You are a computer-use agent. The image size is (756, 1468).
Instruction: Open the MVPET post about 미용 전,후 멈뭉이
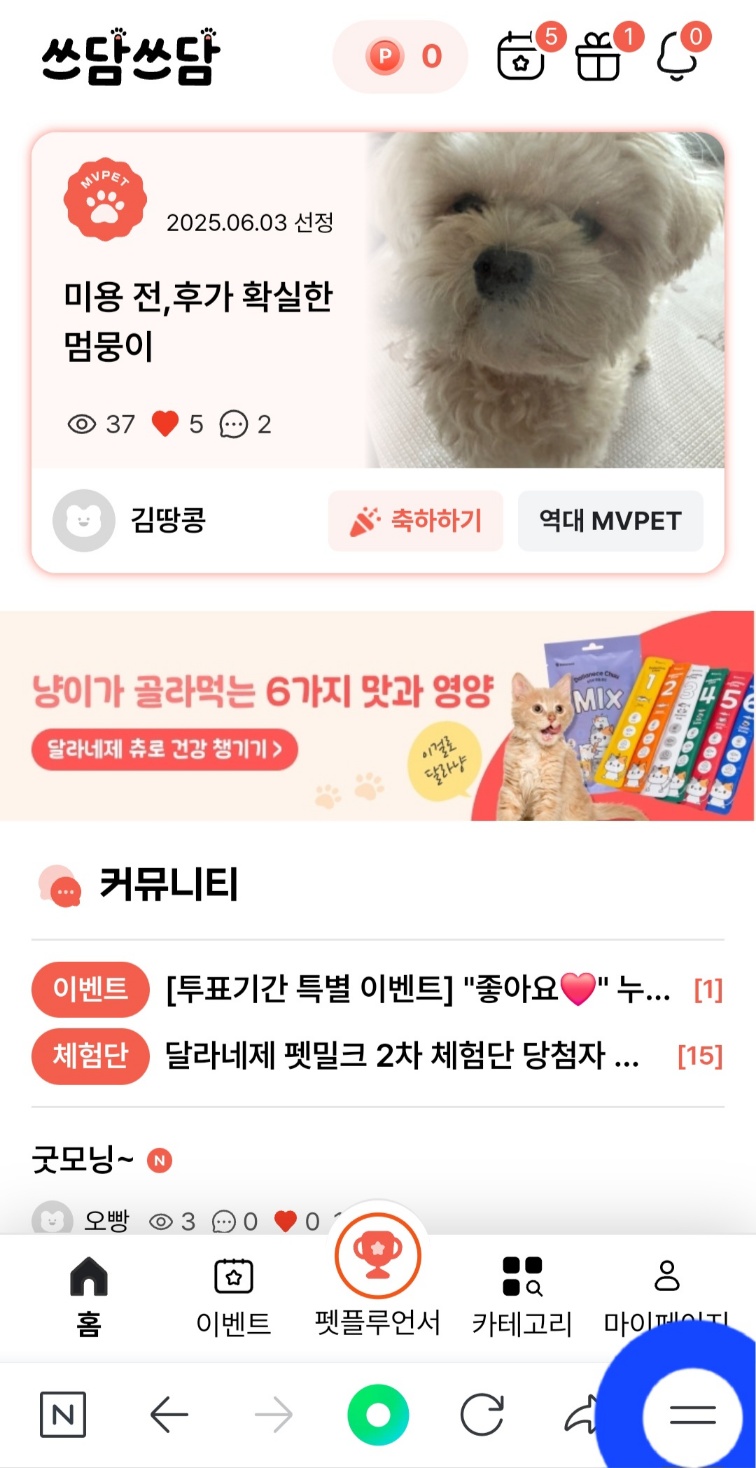pyautogui.click(x=198, y=321)
